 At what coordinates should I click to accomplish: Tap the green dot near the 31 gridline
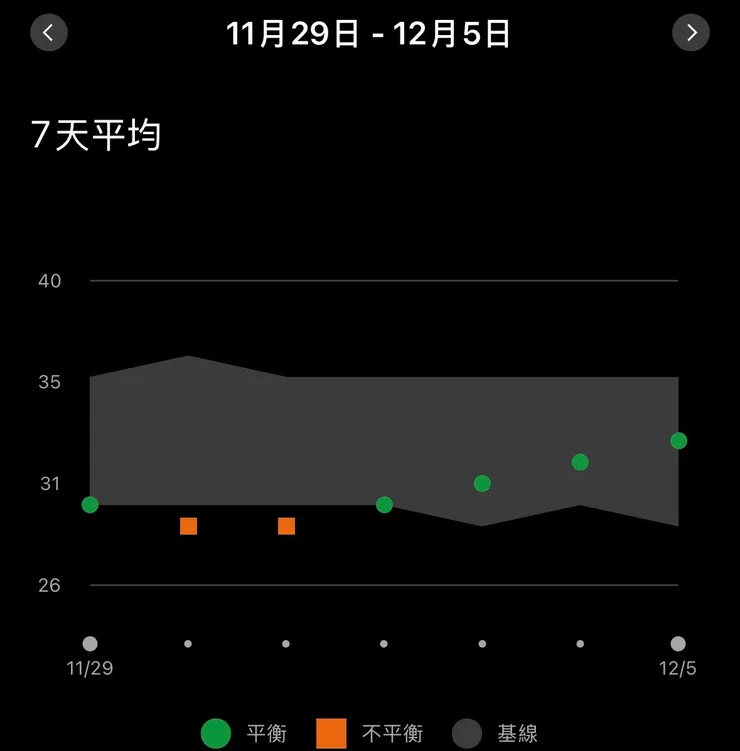[482, 483]
